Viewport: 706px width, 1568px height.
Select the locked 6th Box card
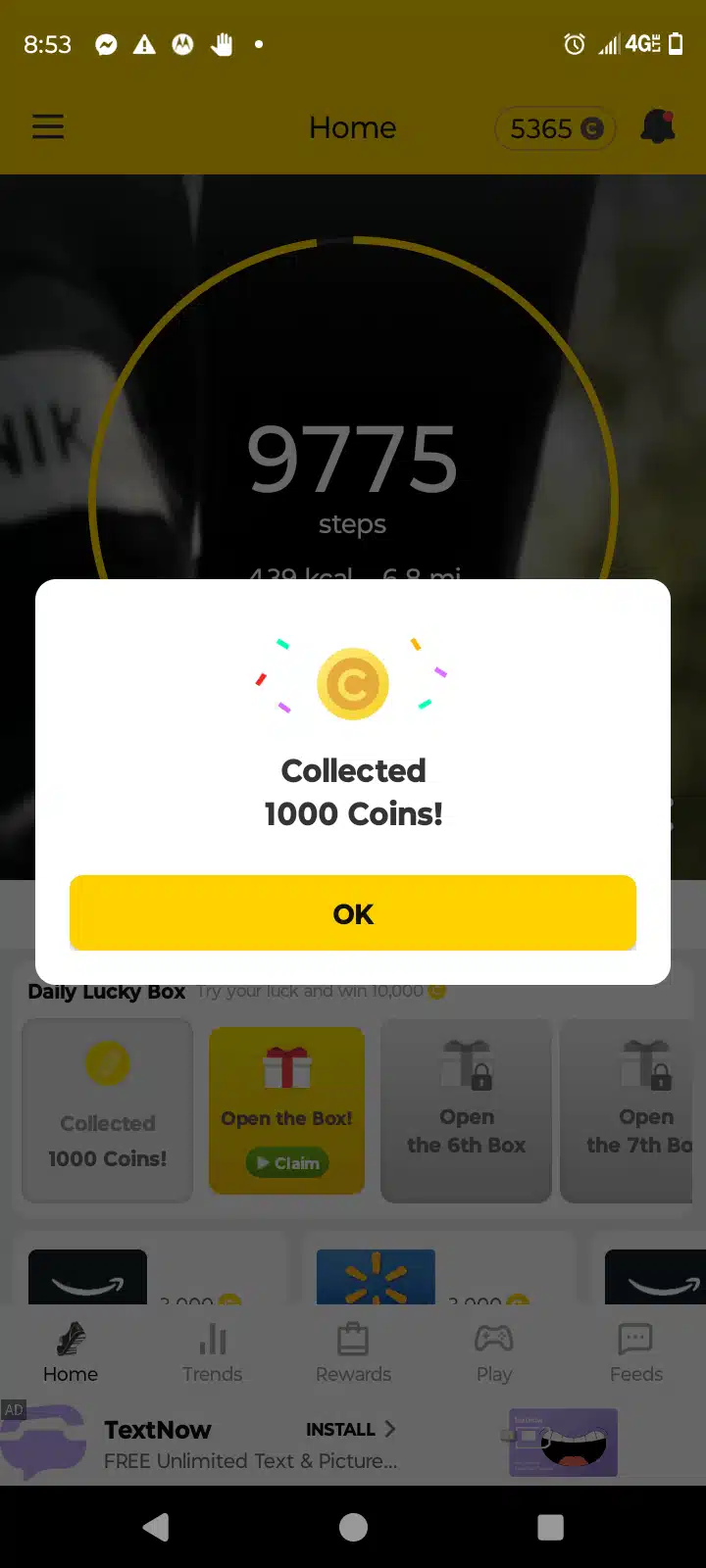(467, 1110)
